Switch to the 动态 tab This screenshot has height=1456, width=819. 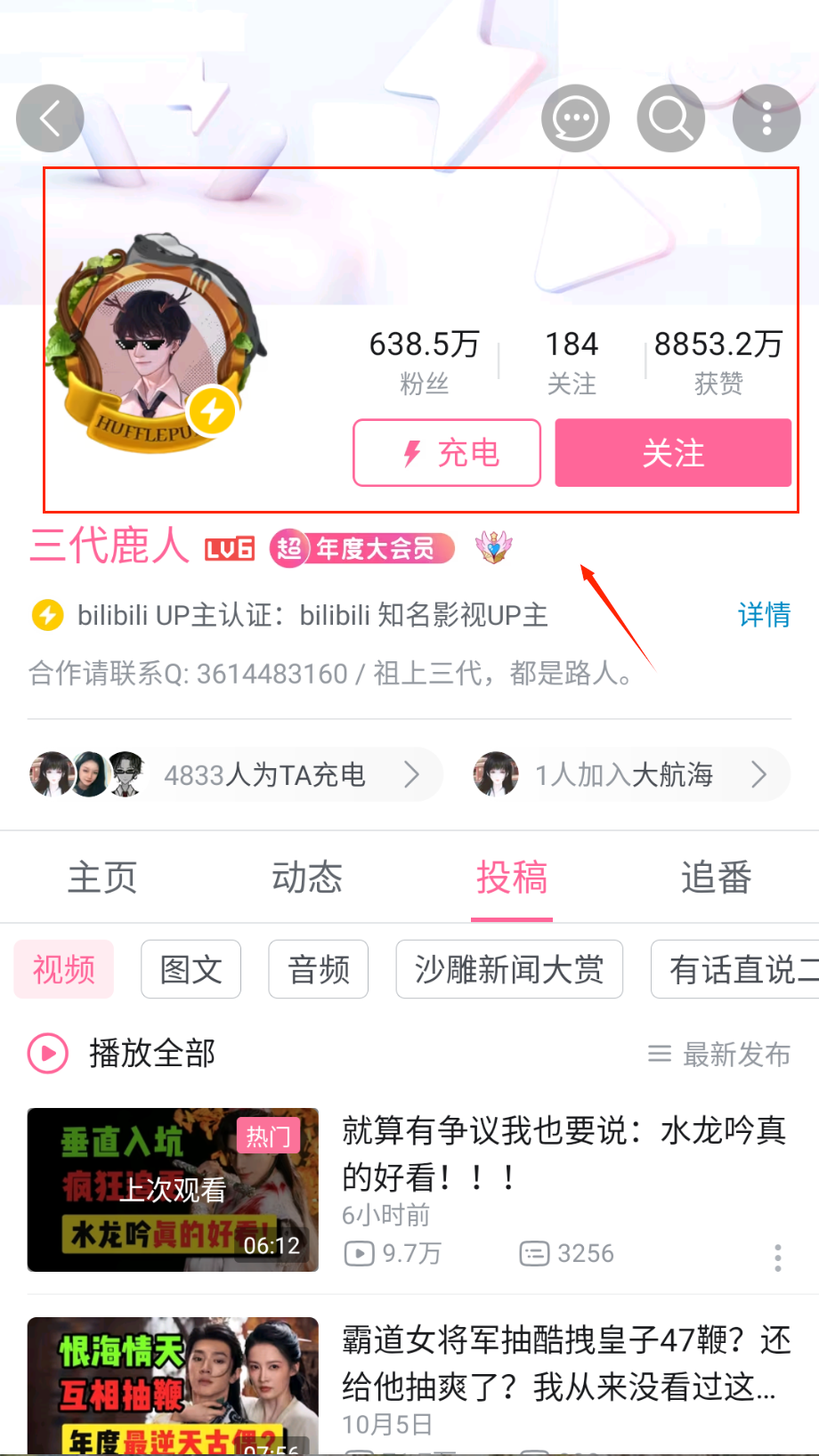(307, 878)
